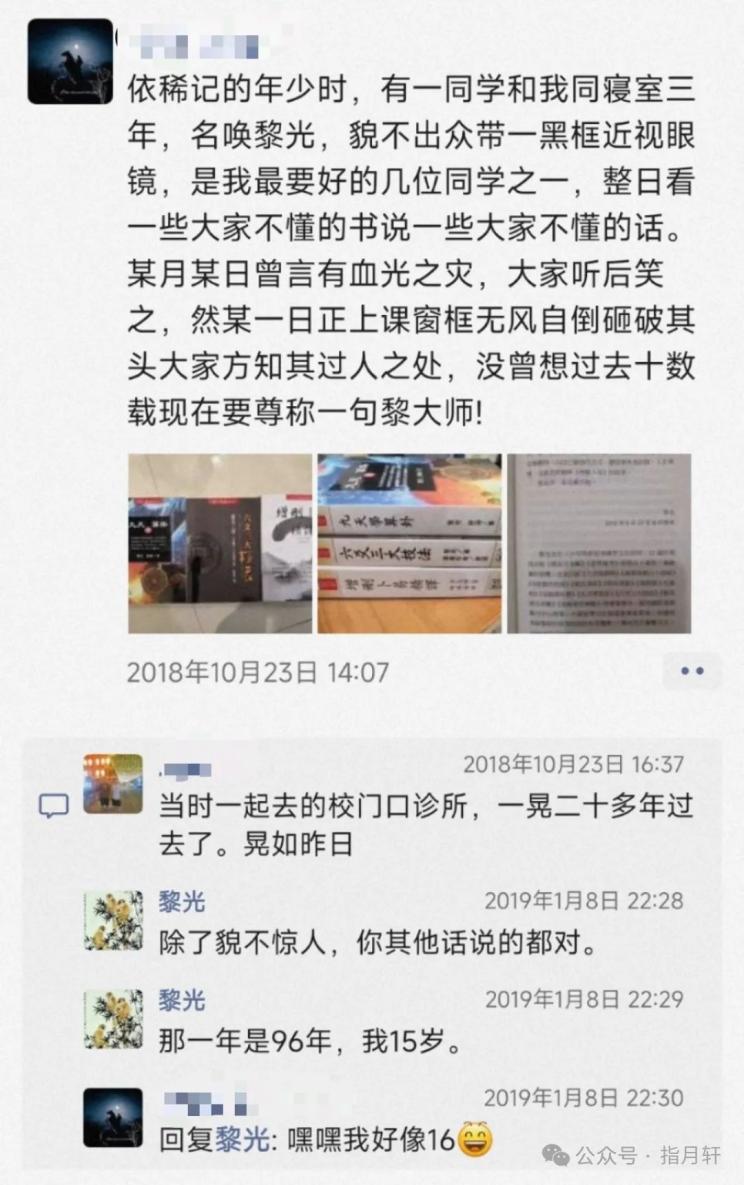Viewport: 744px width, 1185px height.
Task: Open the post author's profile avatar
Action: tap(70, 62)
